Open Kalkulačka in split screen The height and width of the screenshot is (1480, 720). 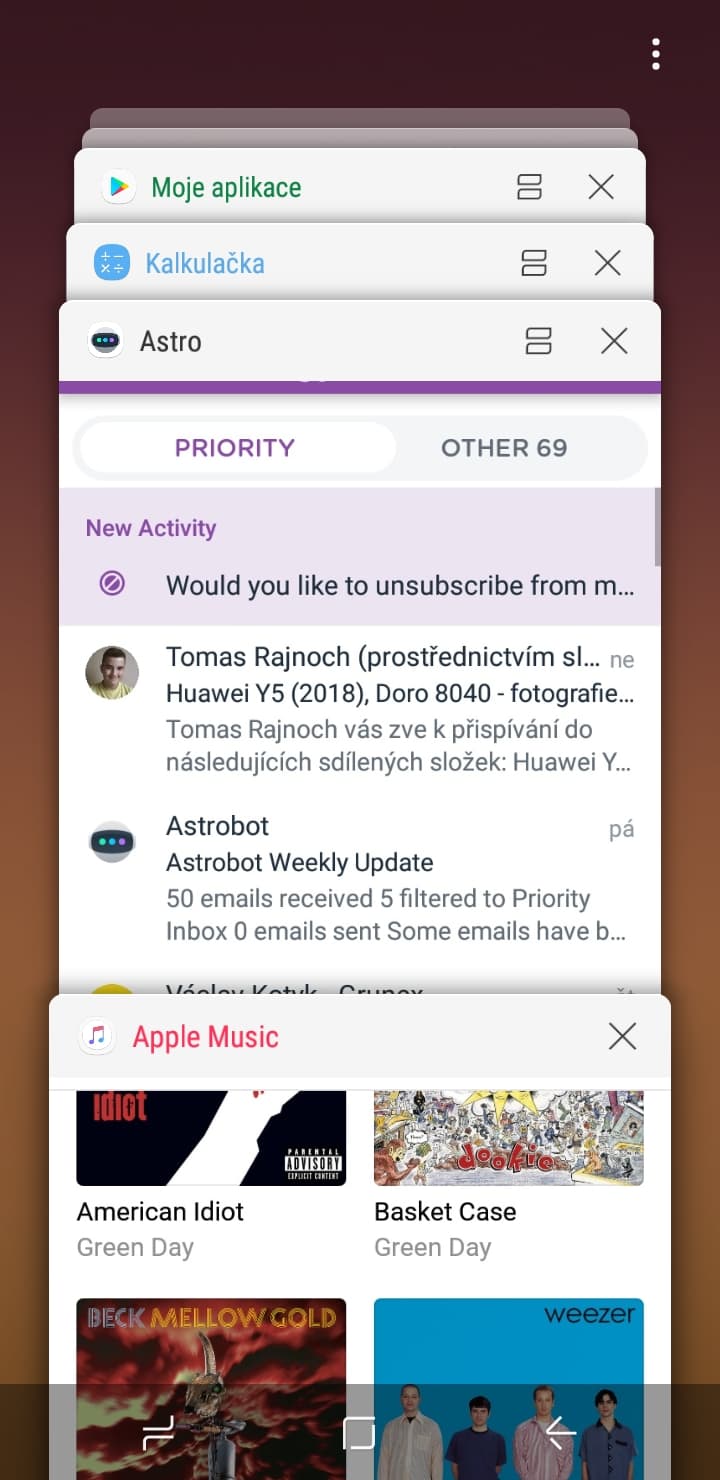tap(534, 263)
